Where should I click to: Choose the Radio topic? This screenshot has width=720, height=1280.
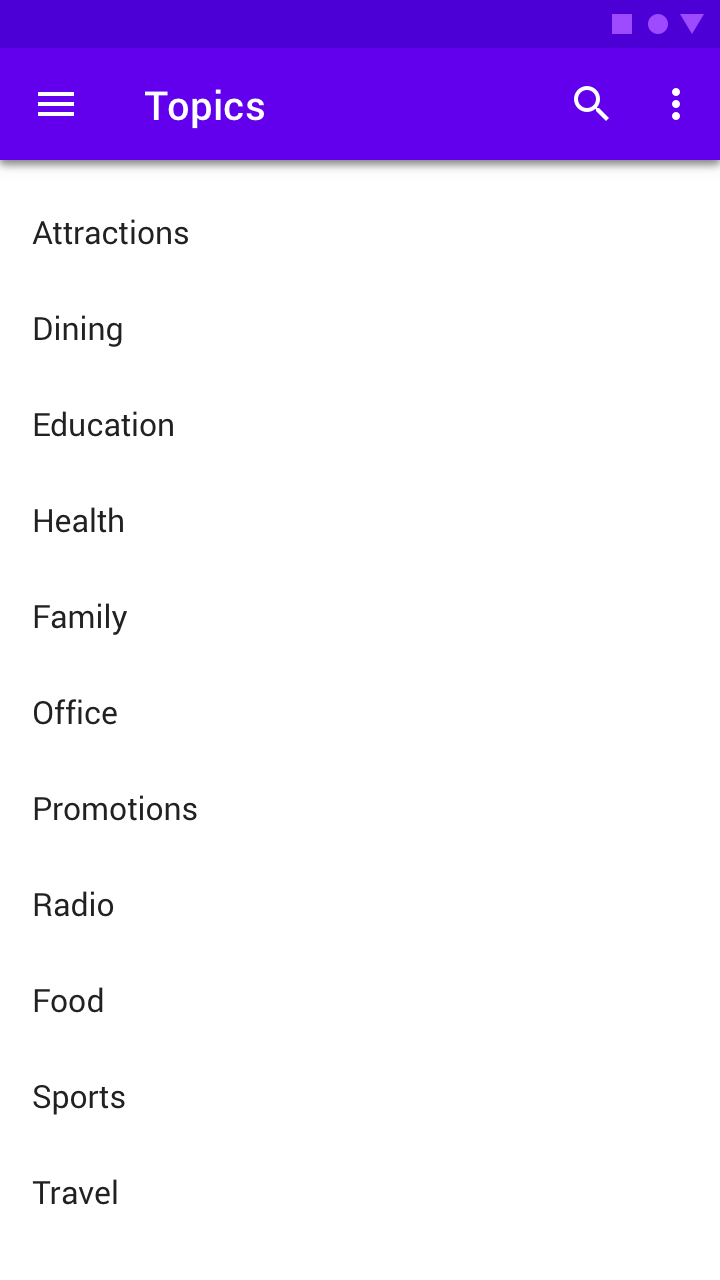coord(360,904)
